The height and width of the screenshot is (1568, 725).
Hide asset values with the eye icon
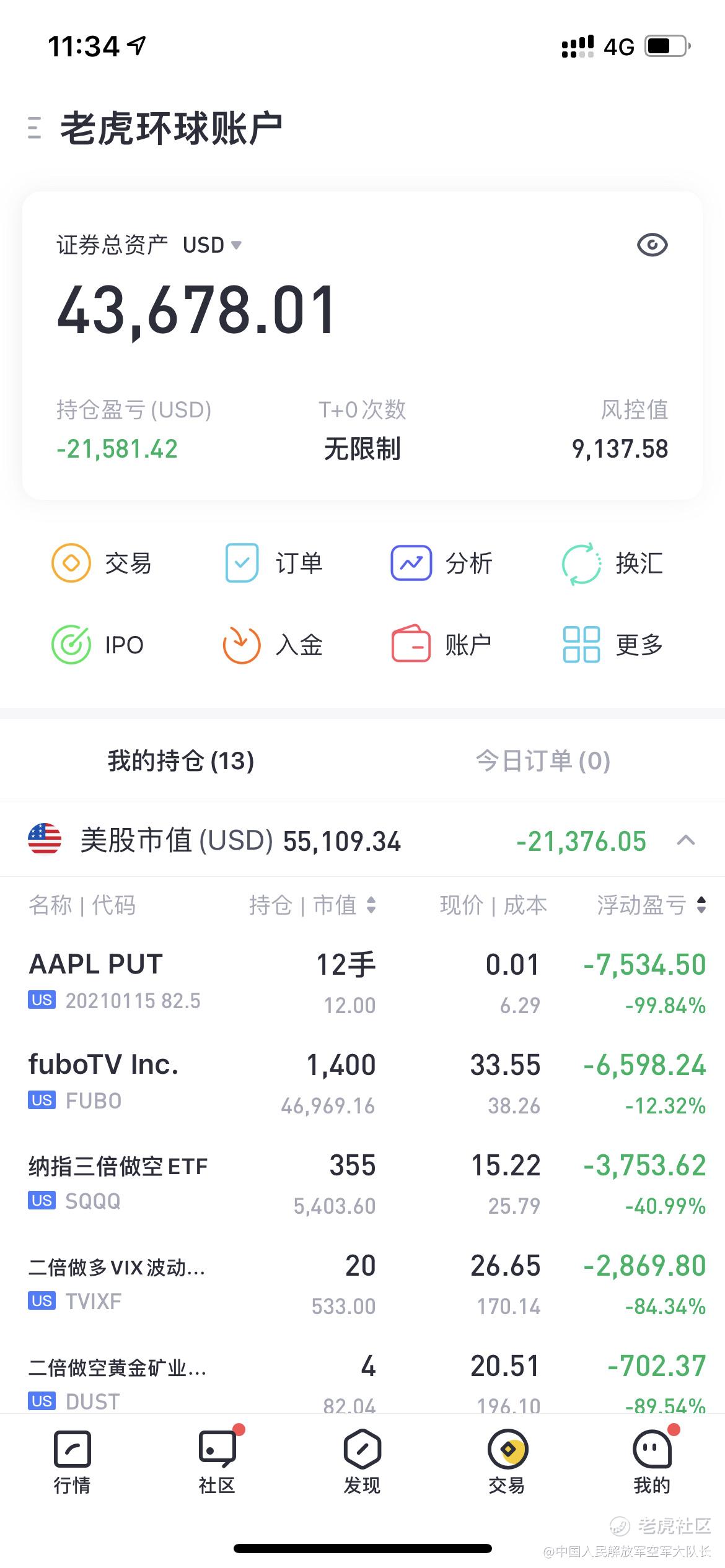pyautogui.click(x=652, y=245)
